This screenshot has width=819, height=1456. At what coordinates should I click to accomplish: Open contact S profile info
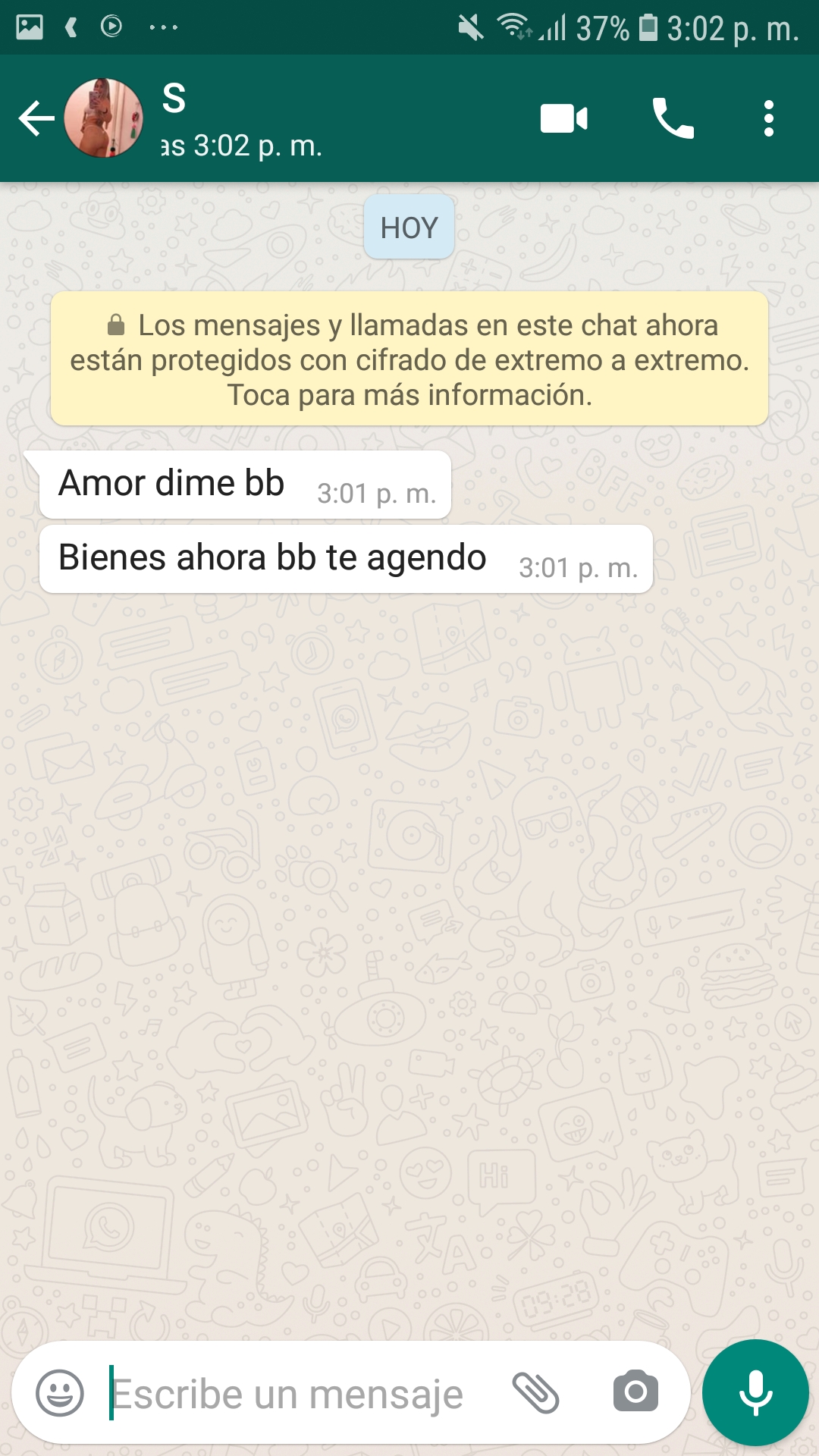[243, 119]
